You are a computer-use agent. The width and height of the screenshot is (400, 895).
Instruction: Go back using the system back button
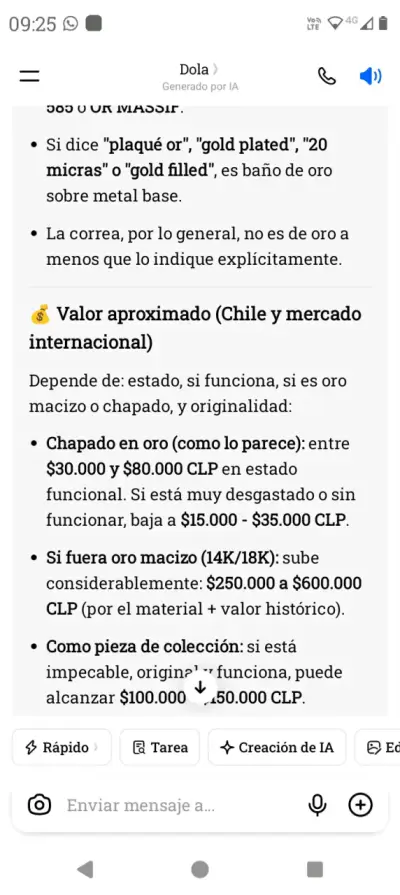[85, 869]
